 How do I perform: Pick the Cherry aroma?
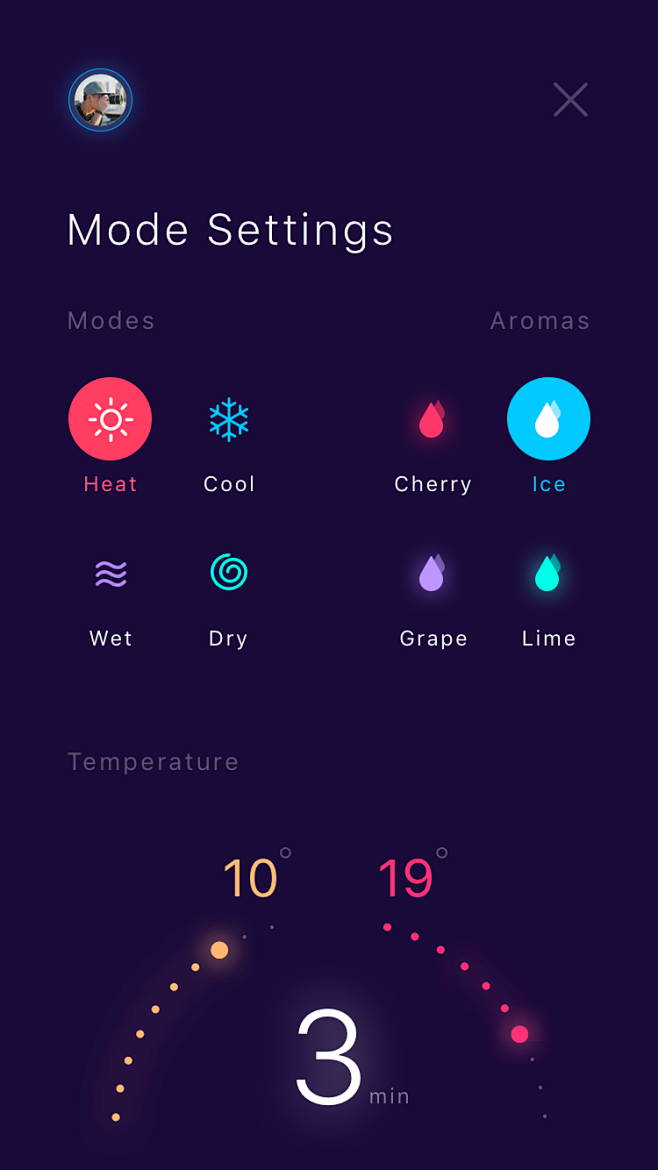click(432, 419)
